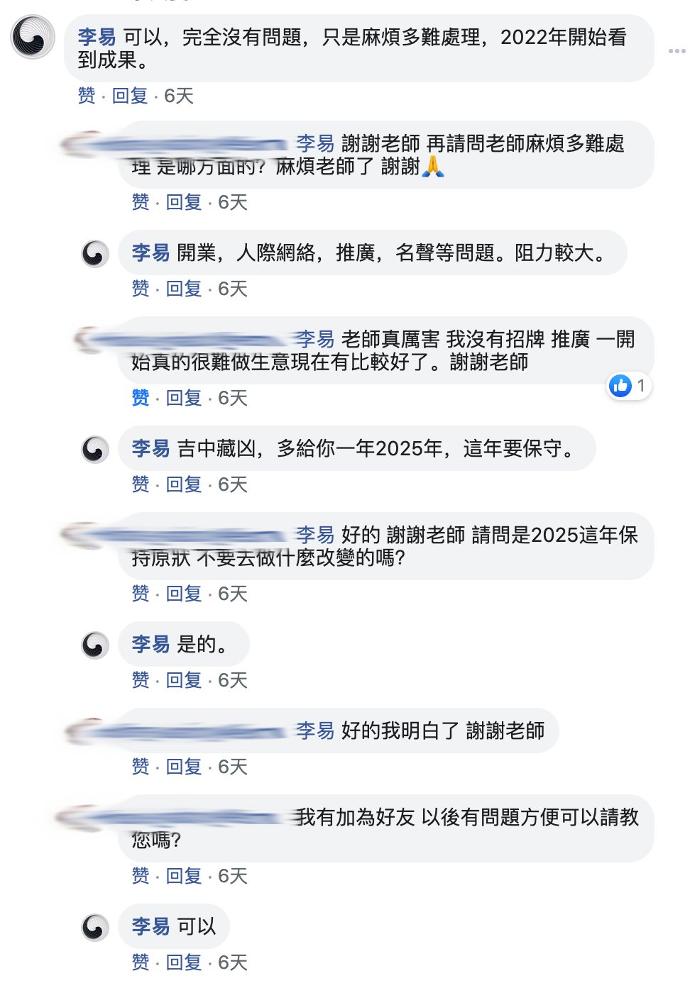Screen dimensions: 690x983
Task: Like the comment 我有加為好友
Action: (140, 876)
